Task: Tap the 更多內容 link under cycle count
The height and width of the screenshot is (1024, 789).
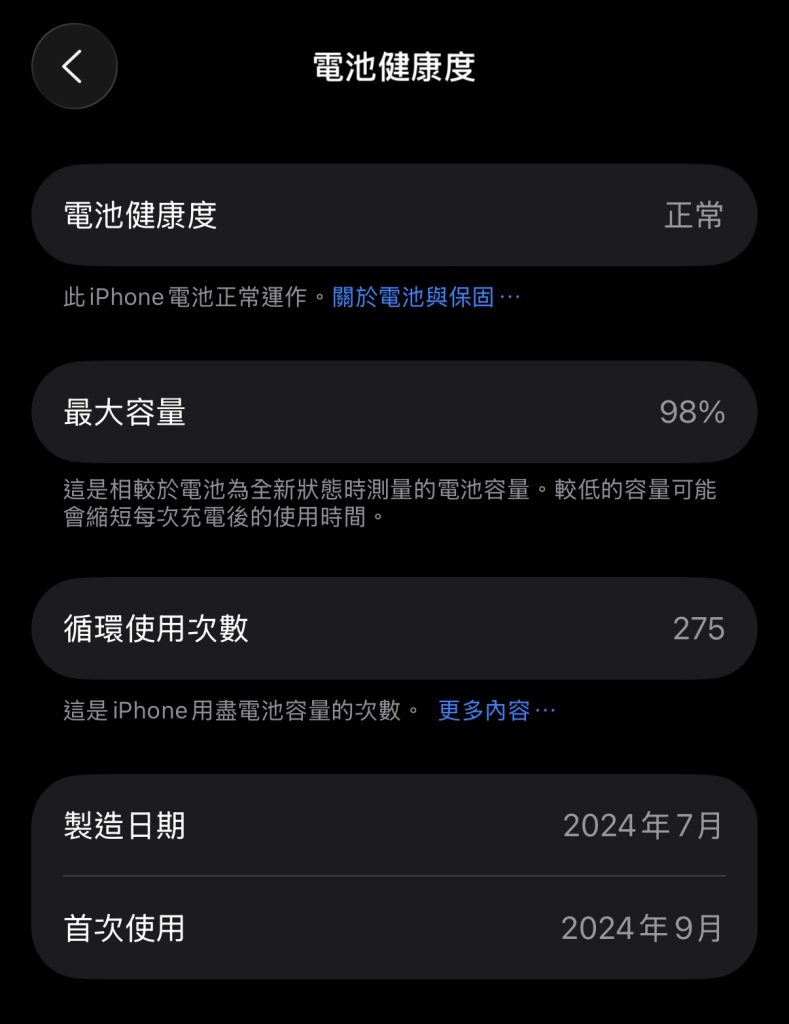Action: (495, 711)
